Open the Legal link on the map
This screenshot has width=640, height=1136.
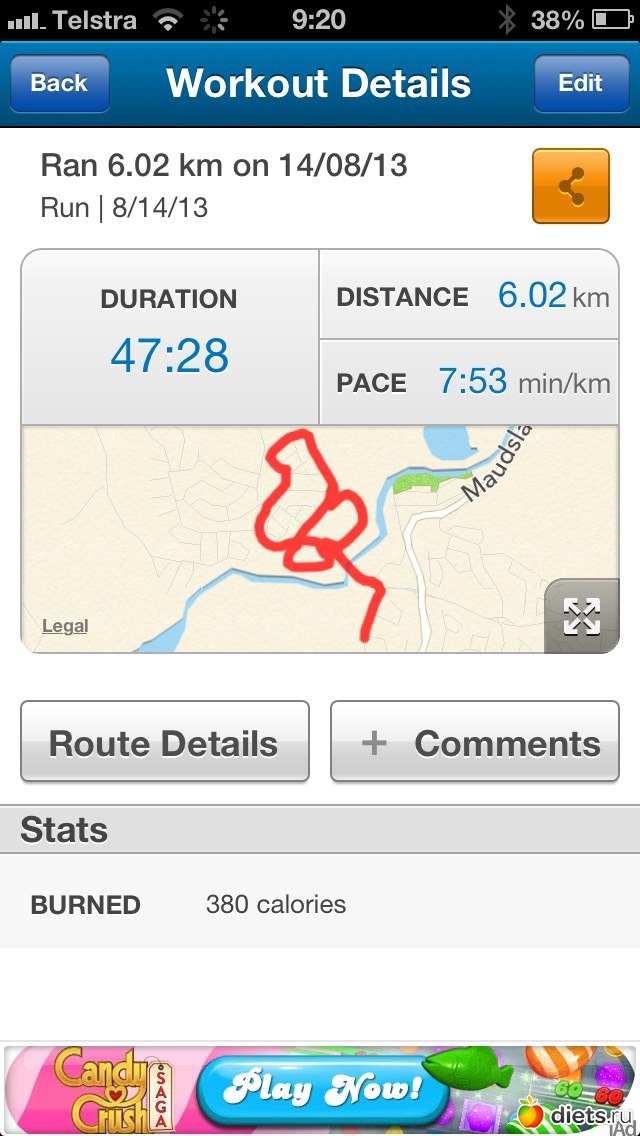pos(65,626)
